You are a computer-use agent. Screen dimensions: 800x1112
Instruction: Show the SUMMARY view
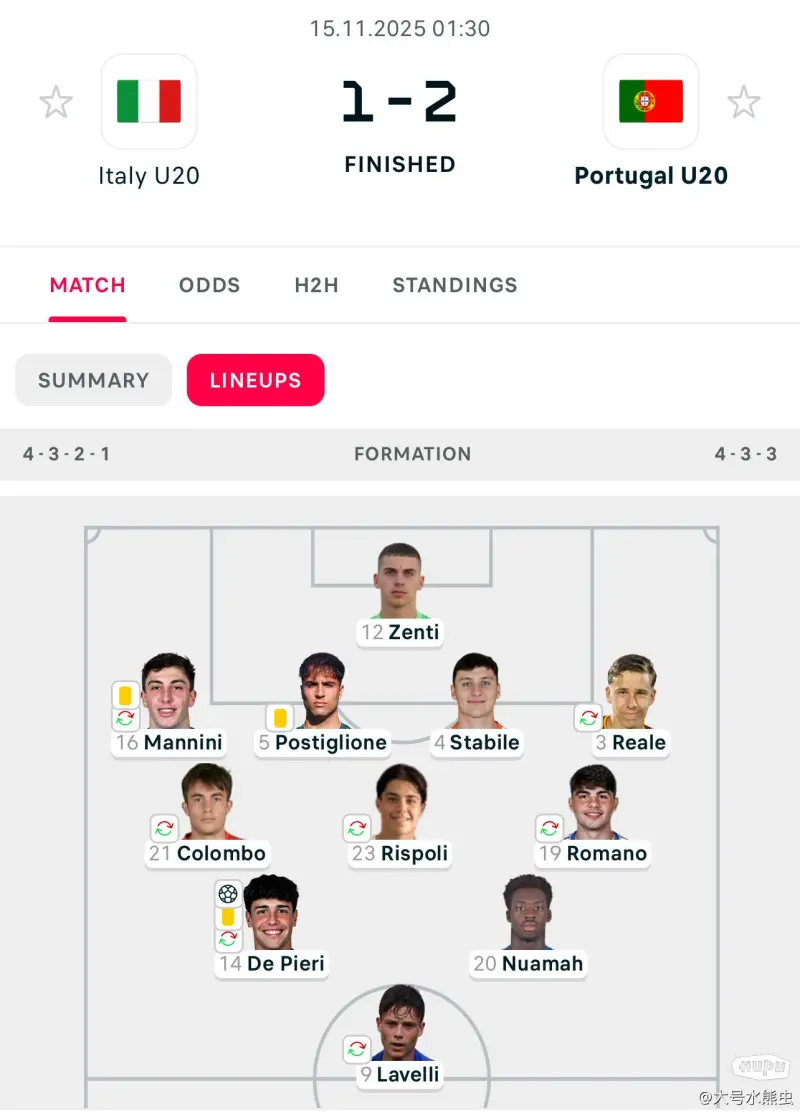point(93,380)
